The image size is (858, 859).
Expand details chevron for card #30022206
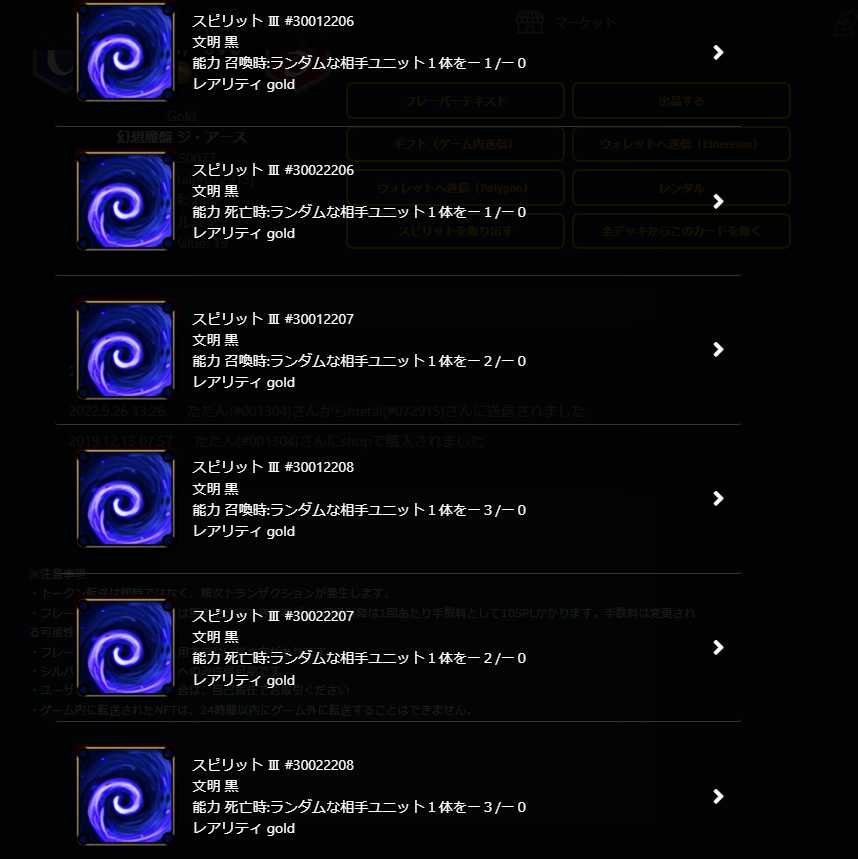tap(718, 201)
